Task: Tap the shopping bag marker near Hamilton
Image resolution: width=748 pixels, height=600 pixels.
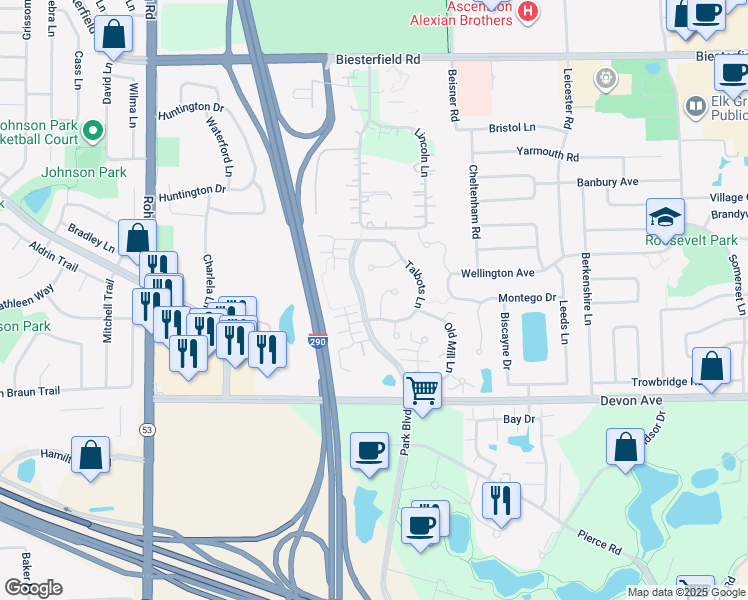Action: 90,454
